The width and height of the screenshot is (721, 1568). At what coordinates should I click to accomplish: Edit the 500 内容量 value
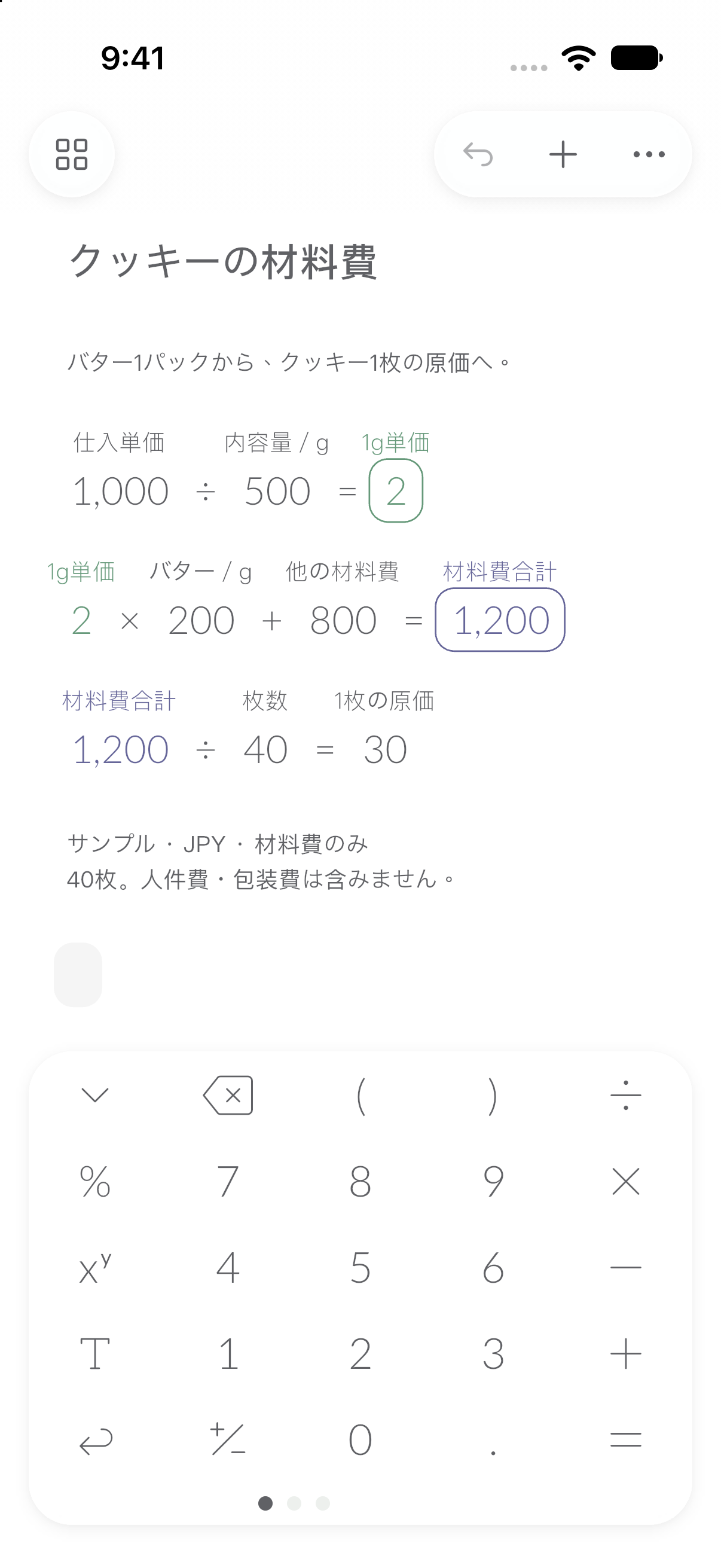pos(277,491)
